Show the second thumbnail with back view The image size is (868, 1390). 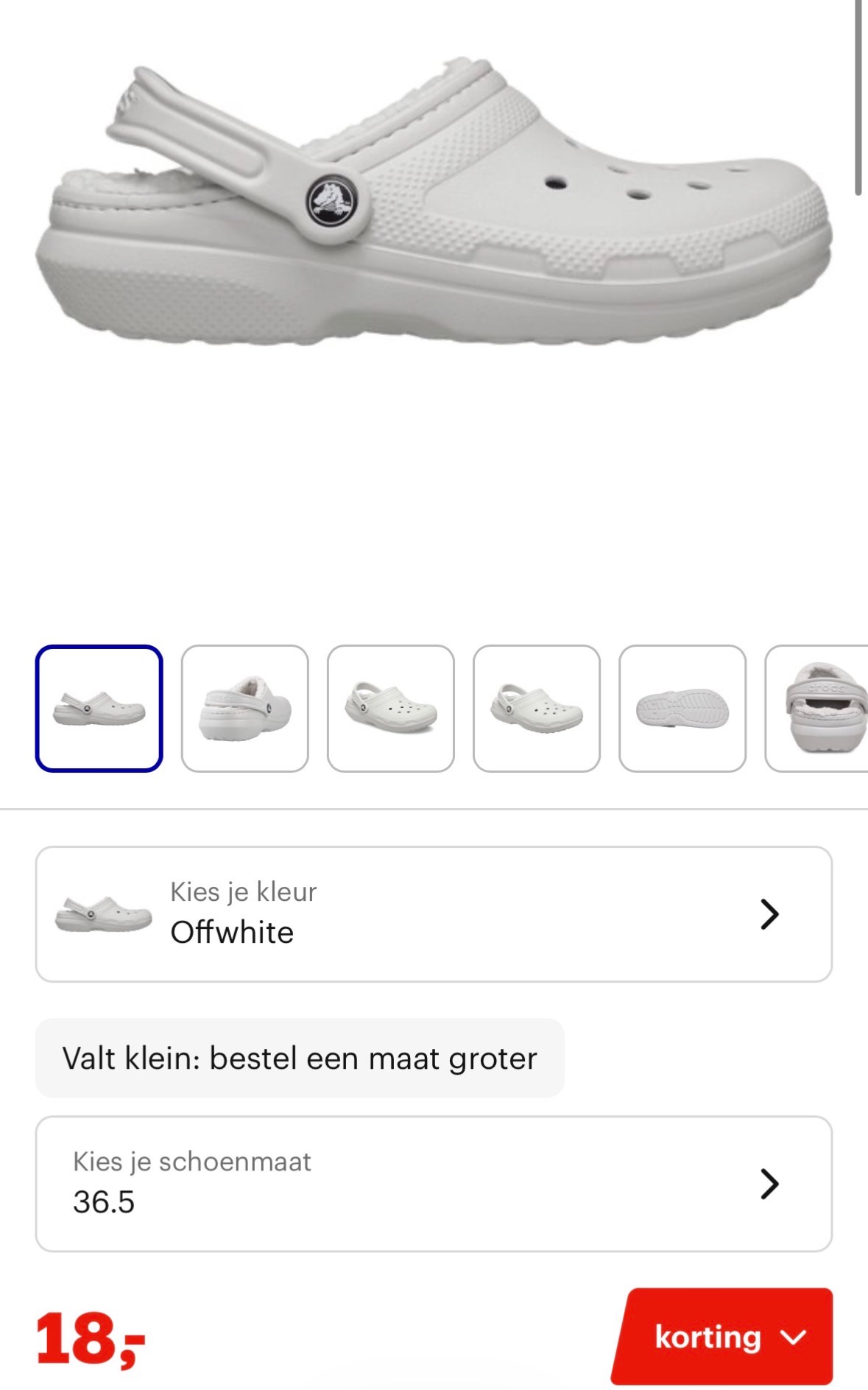coord(244,709)
